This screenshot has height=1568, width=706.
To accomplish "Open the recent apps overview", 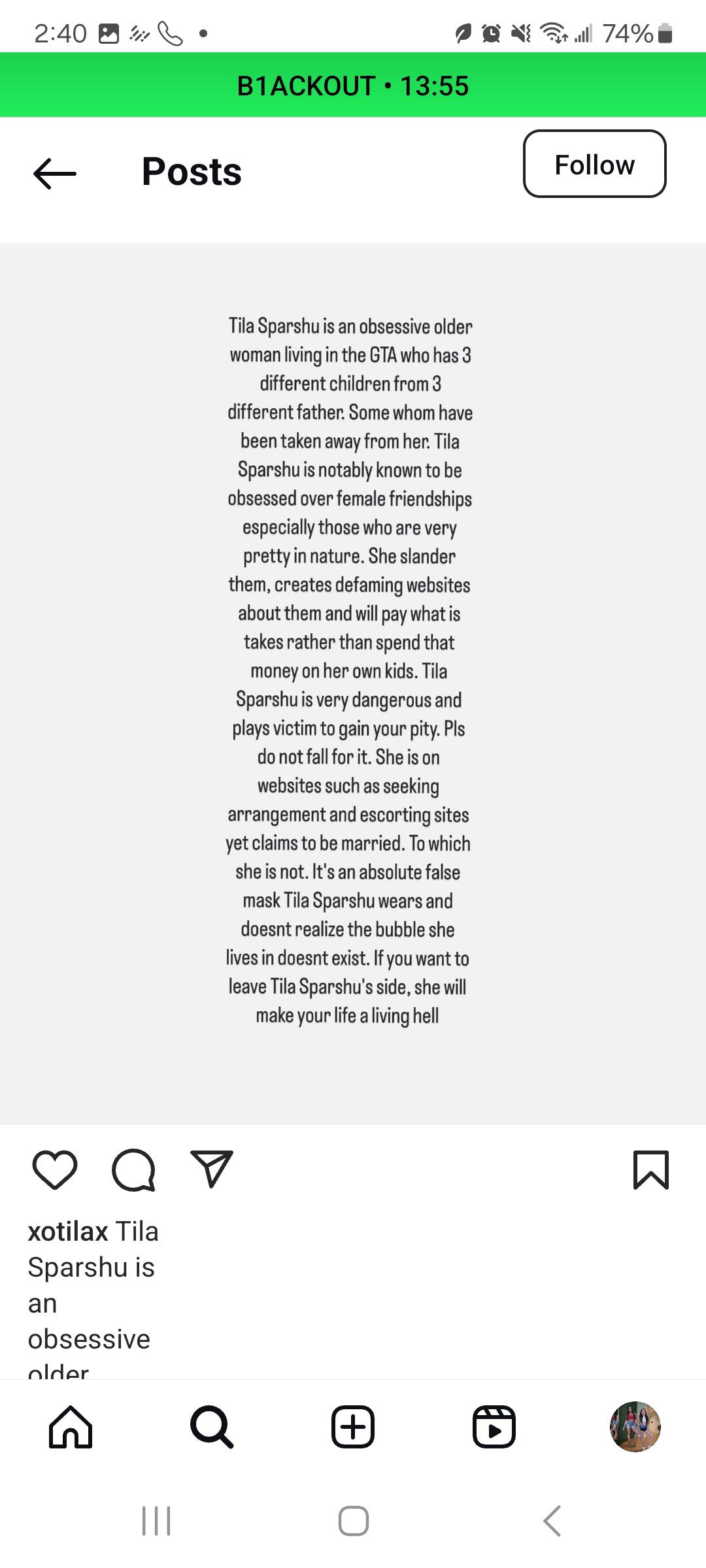I will (x=156, y=1521).
